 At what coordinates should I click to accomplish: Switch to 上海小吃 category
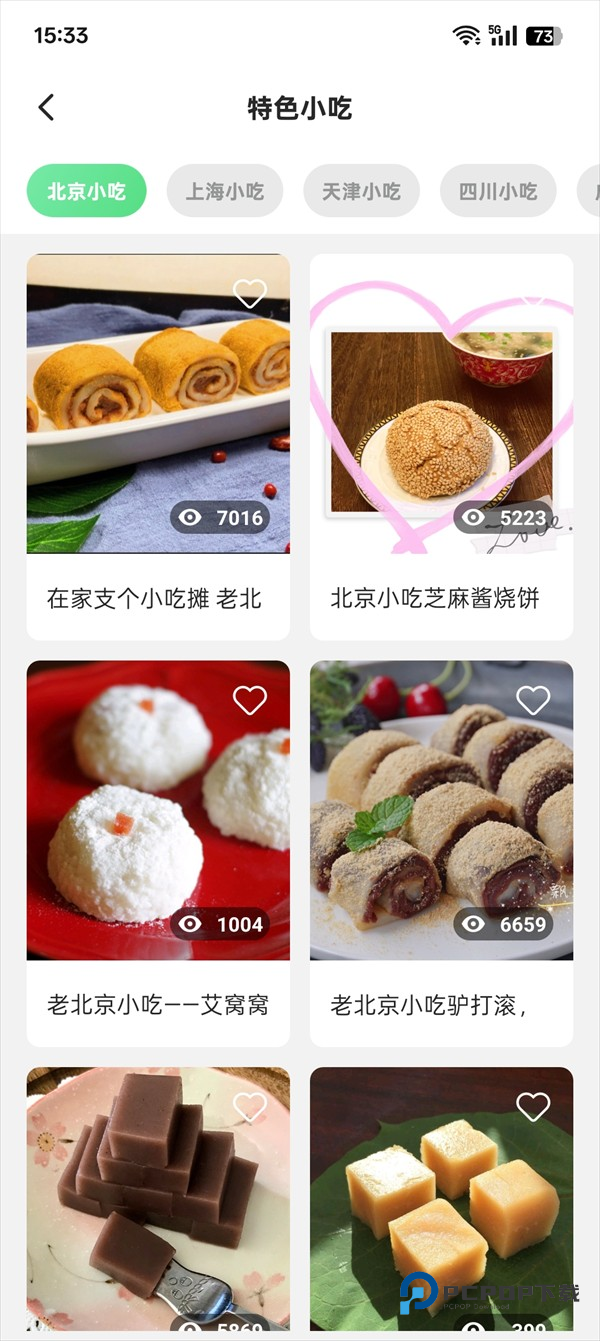pyautogui.click(x=224, y=191)
